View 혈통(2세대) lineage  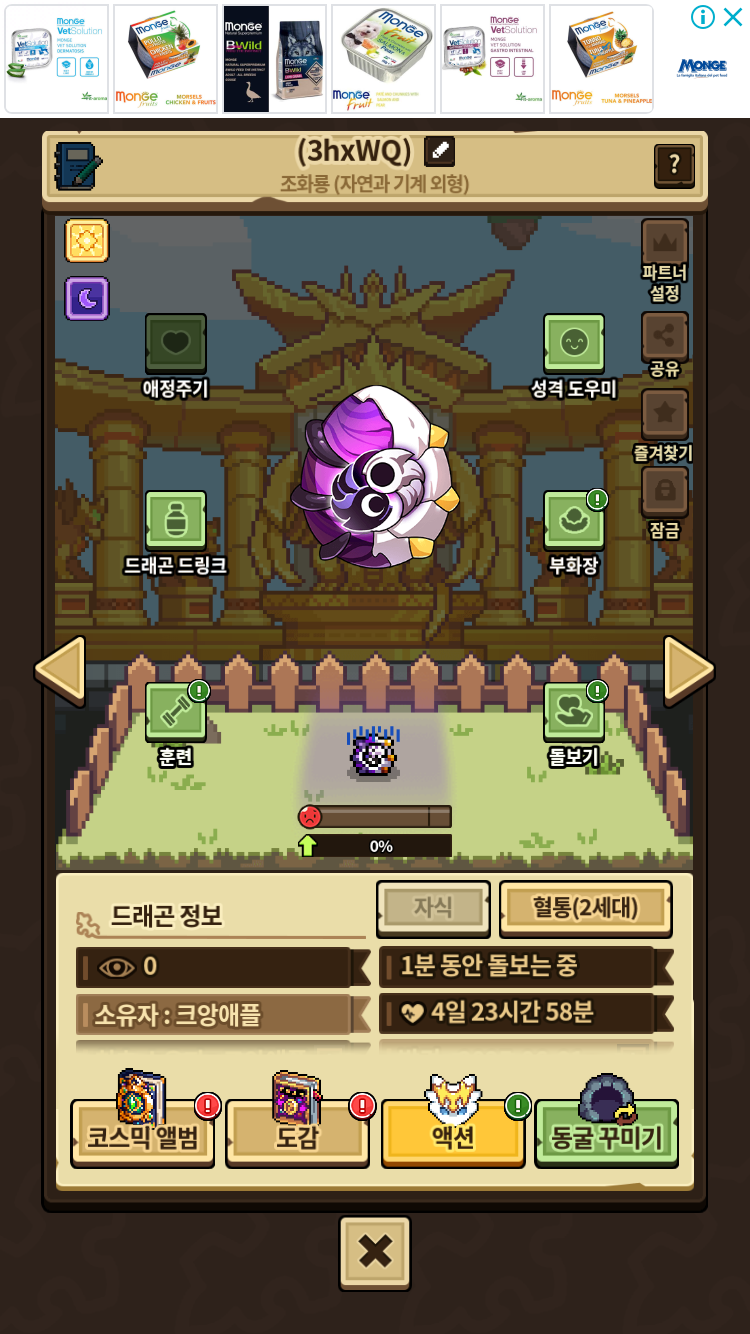(585, 908)
